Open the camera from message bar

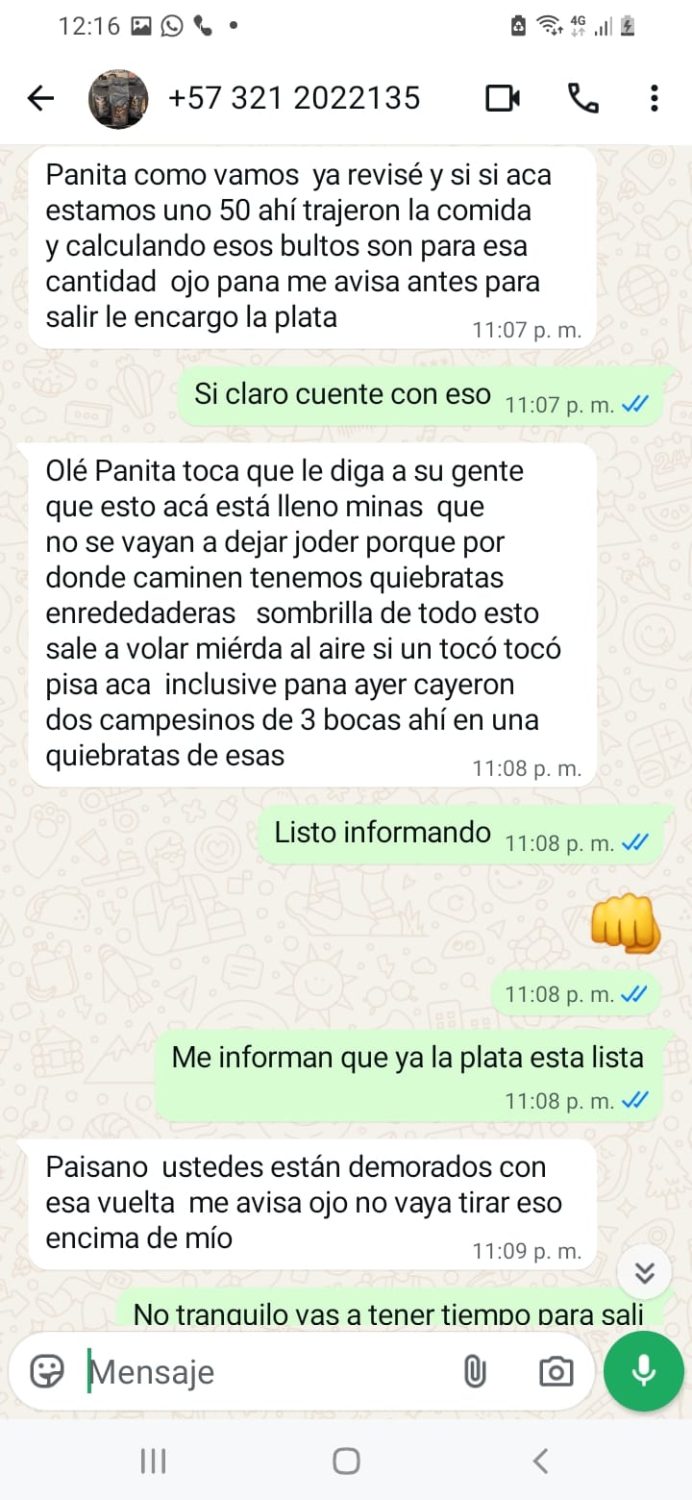(555, 1371)
